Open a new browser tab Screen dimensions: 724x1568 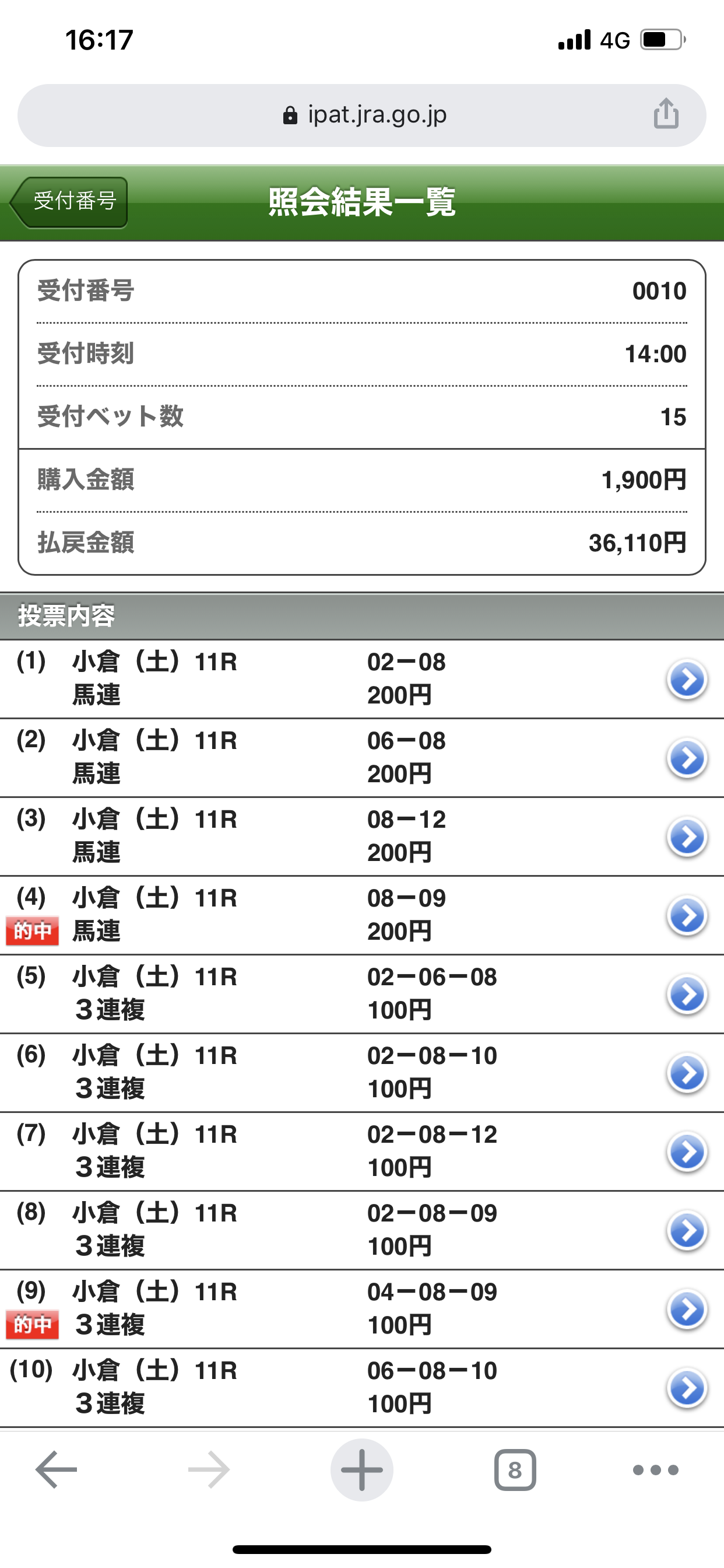(361, 1470)
